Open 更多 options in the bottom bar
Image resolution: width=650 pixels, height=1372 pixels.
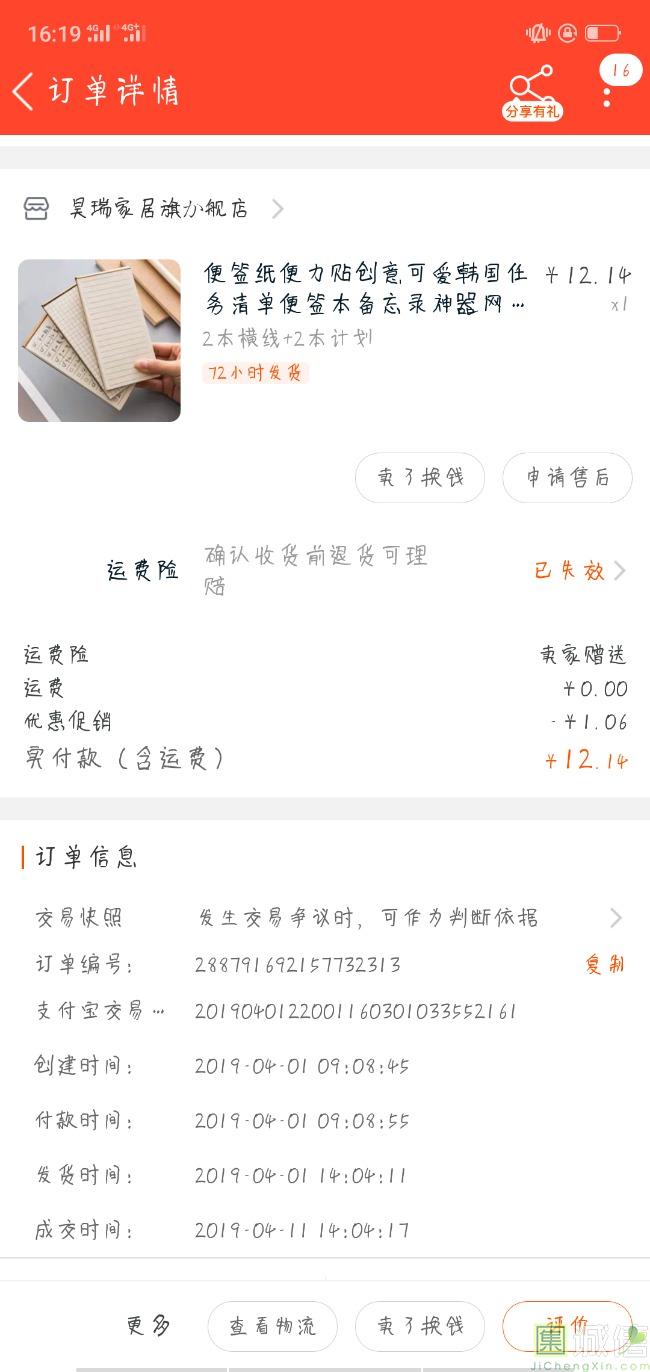point(149,1326)
